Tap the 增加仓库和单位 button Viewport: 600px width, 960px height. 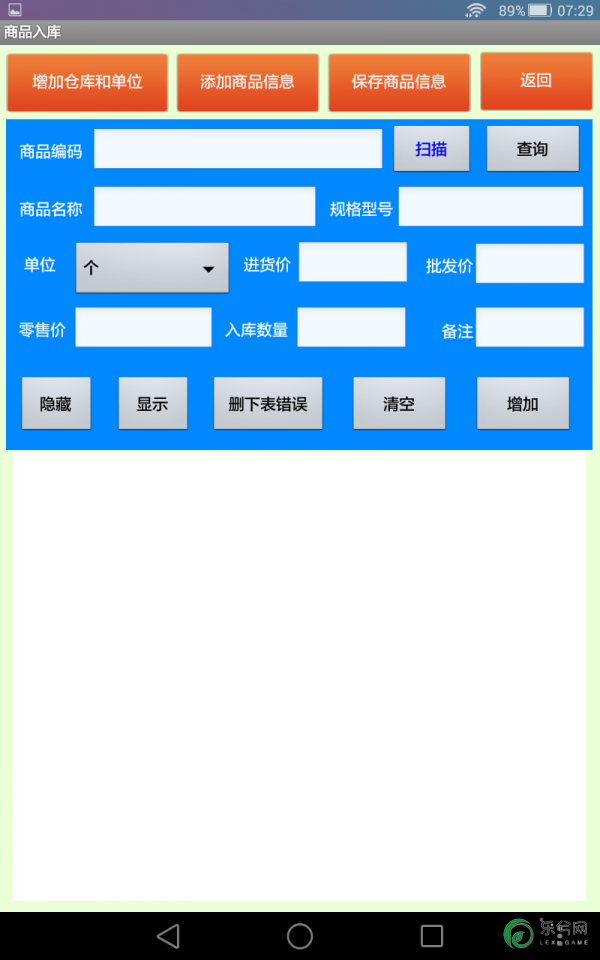click(x=87, y=82)
